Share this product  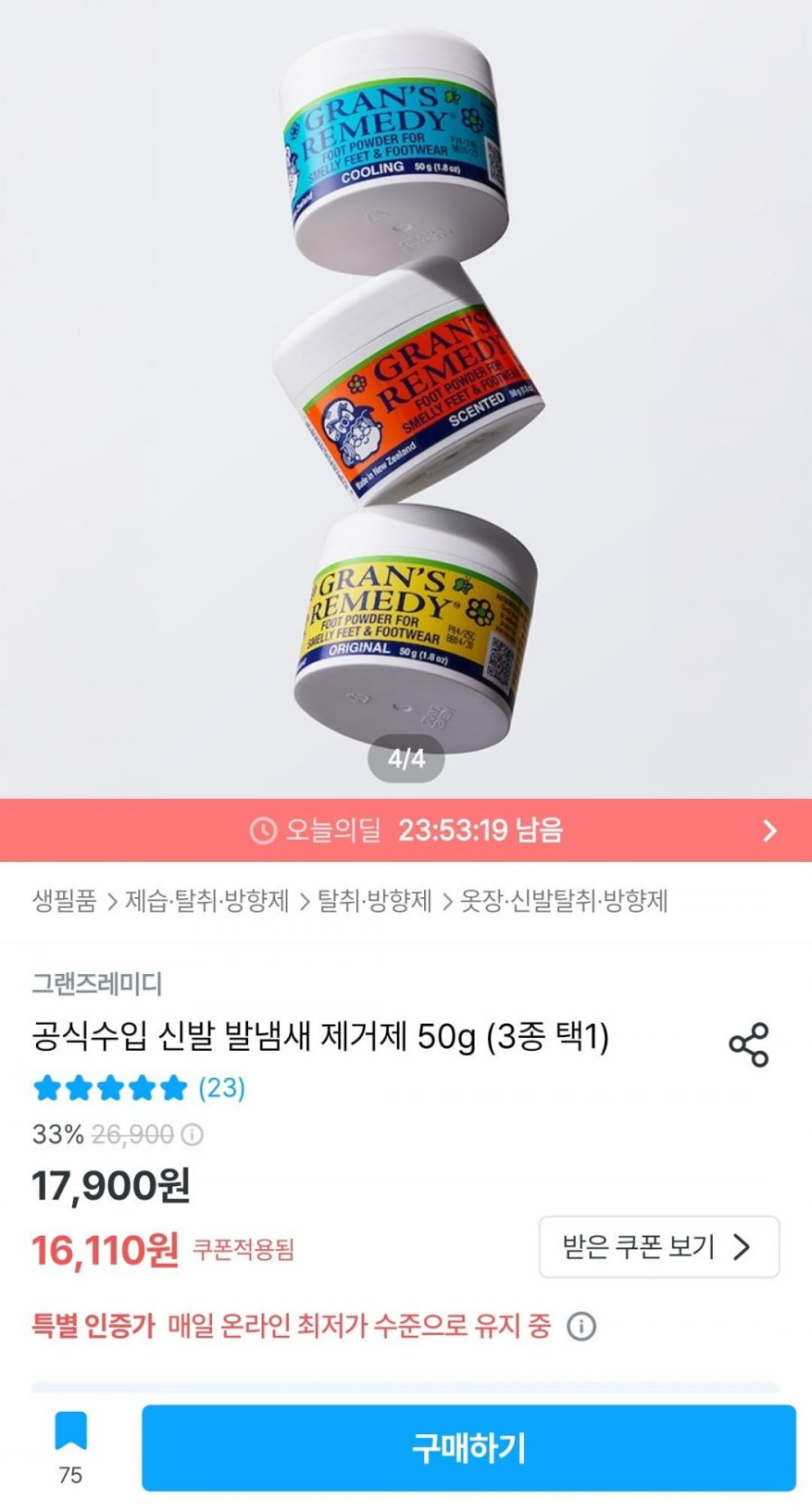click(x=749, y=1045)
